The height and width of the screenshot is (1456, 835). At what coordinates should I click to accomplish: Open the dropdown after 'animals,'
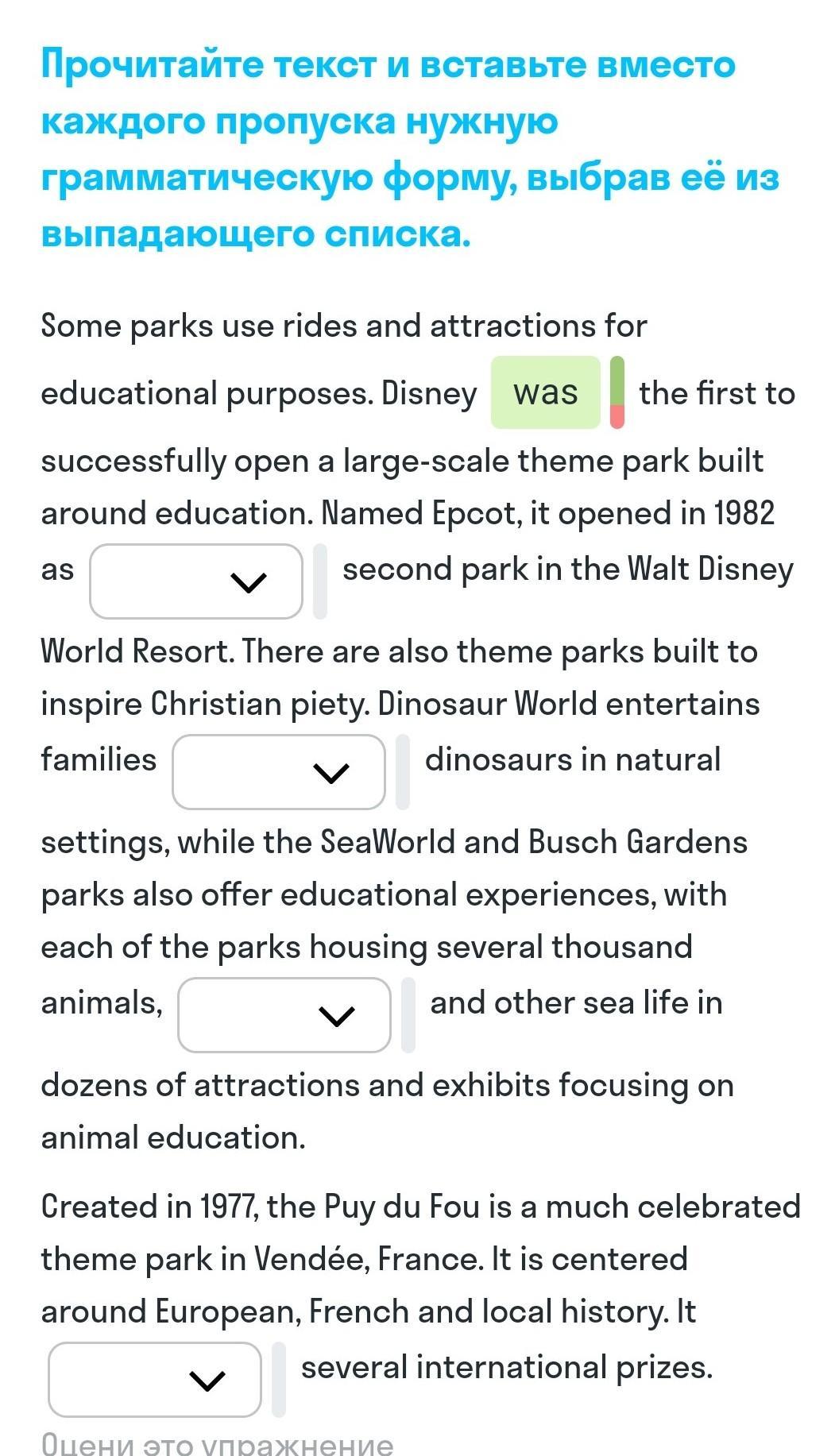click(284, 1015)
